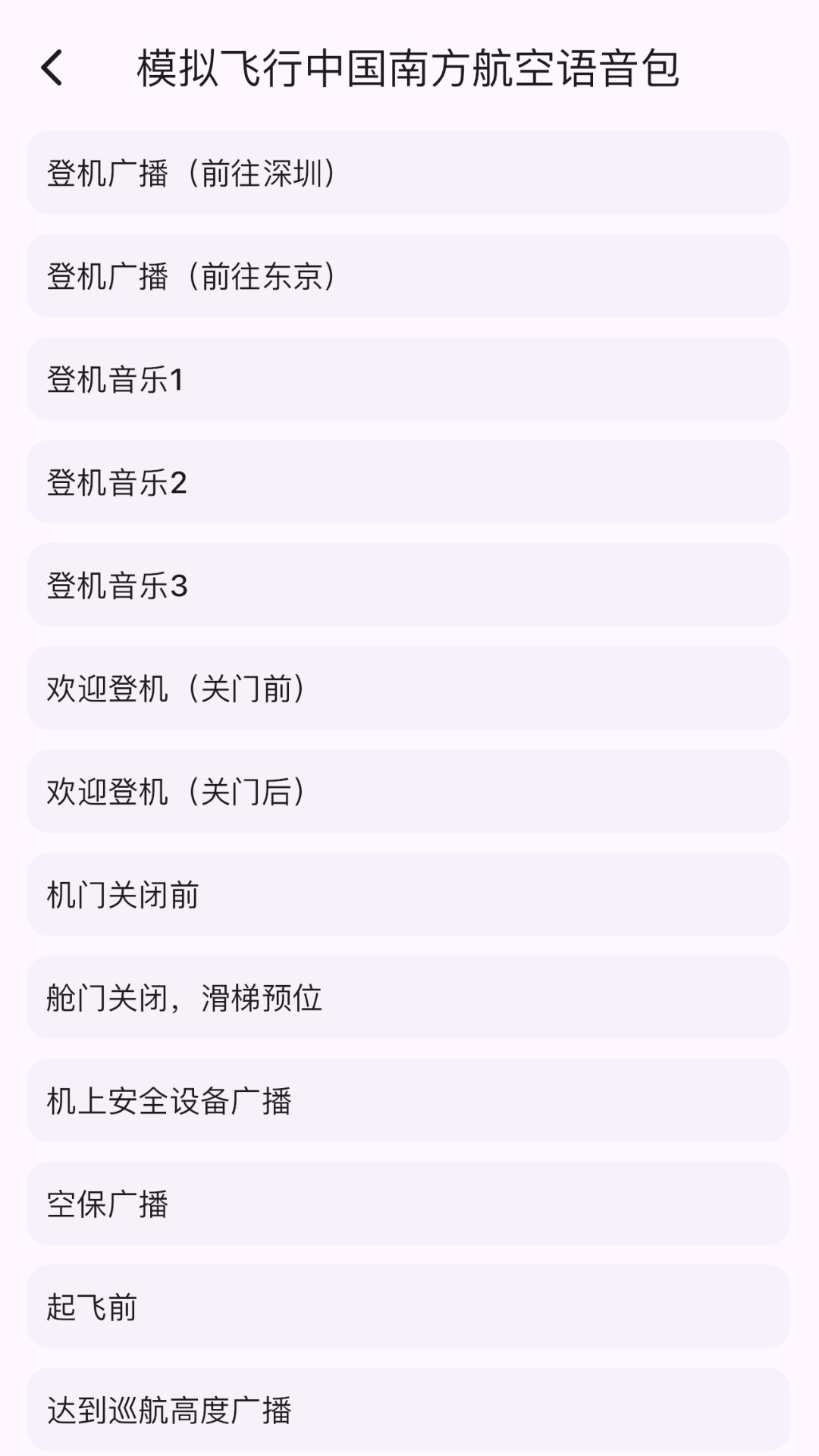Tap the back arrow in the header
Viewport: 819px width, 1456px height.
click(52, 70)
